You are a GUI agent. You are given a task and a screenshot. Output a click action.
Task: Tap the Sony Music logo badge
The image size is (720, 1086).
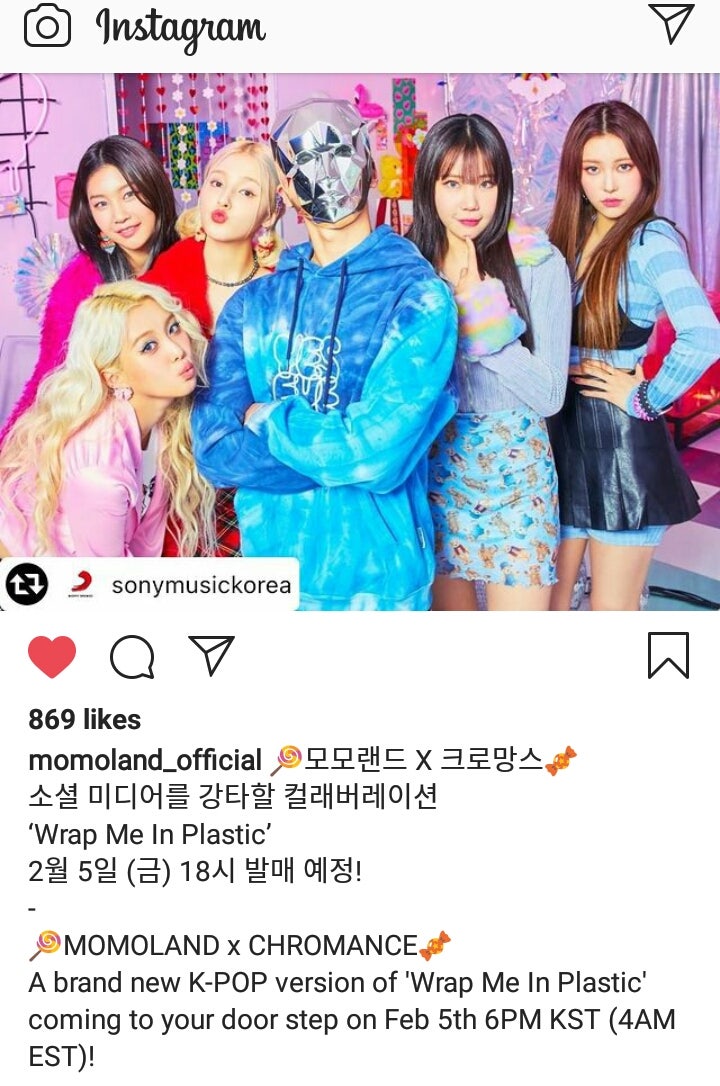click(85, 582)
